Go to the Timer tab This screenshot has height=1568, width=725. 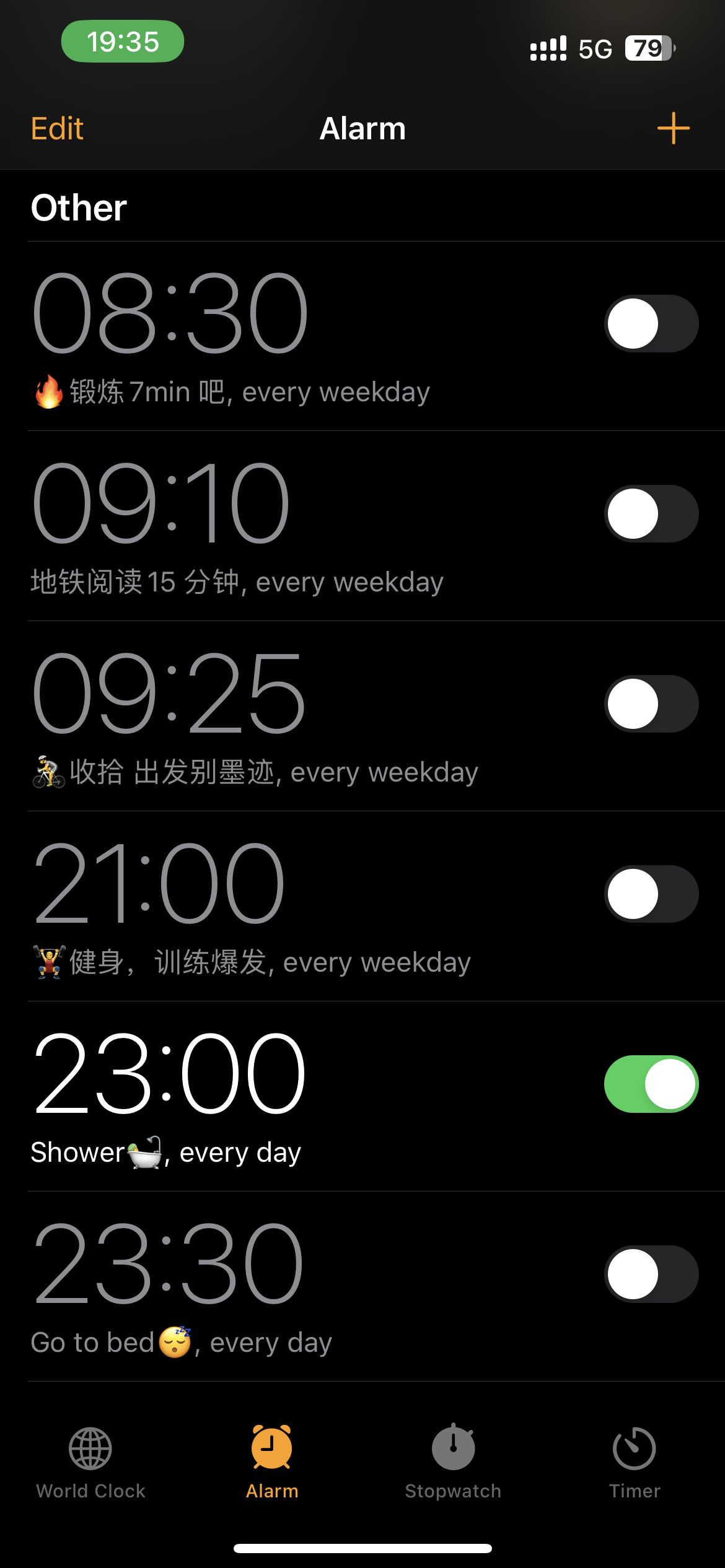pos(634,1463)
